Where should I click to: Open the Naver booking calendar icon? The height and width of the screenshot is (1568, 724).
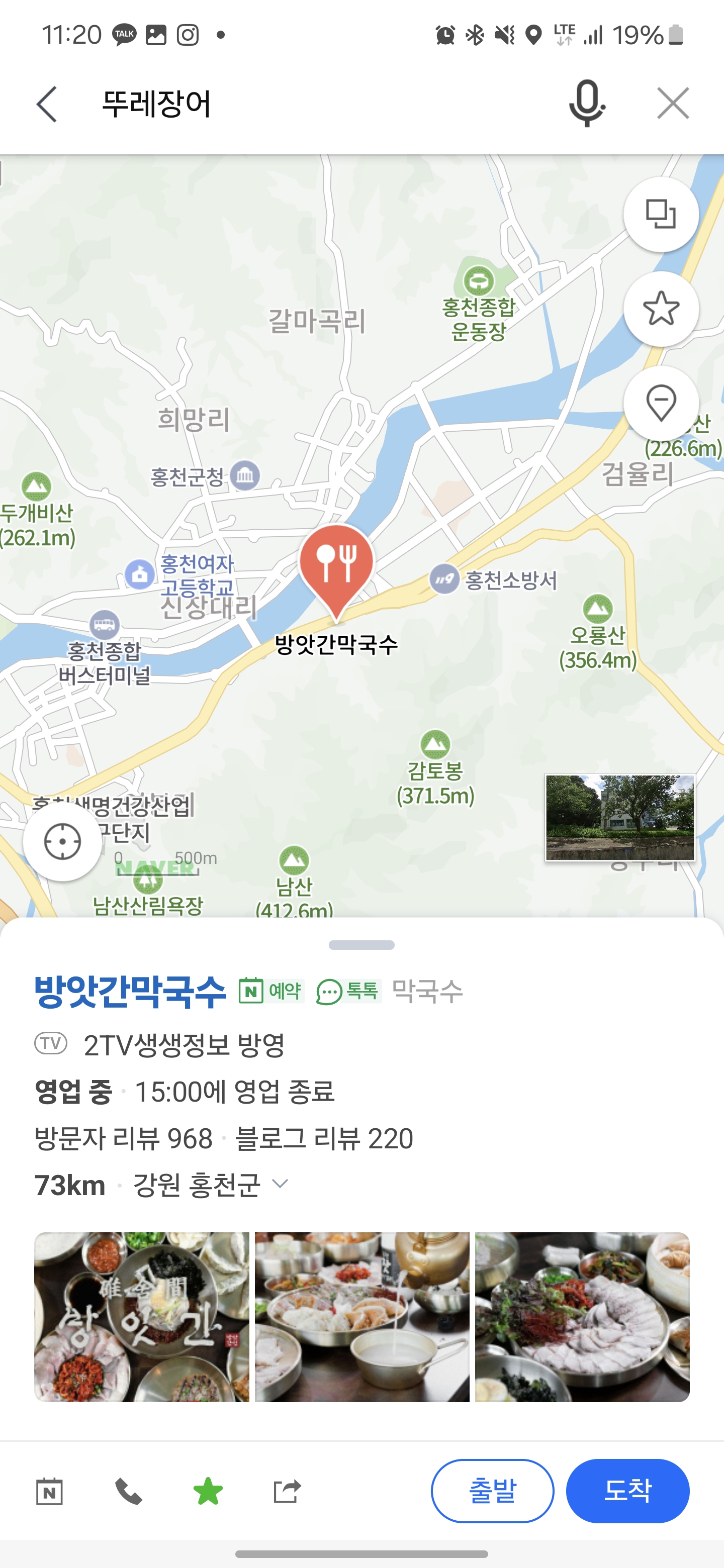tap(49, 1491)
